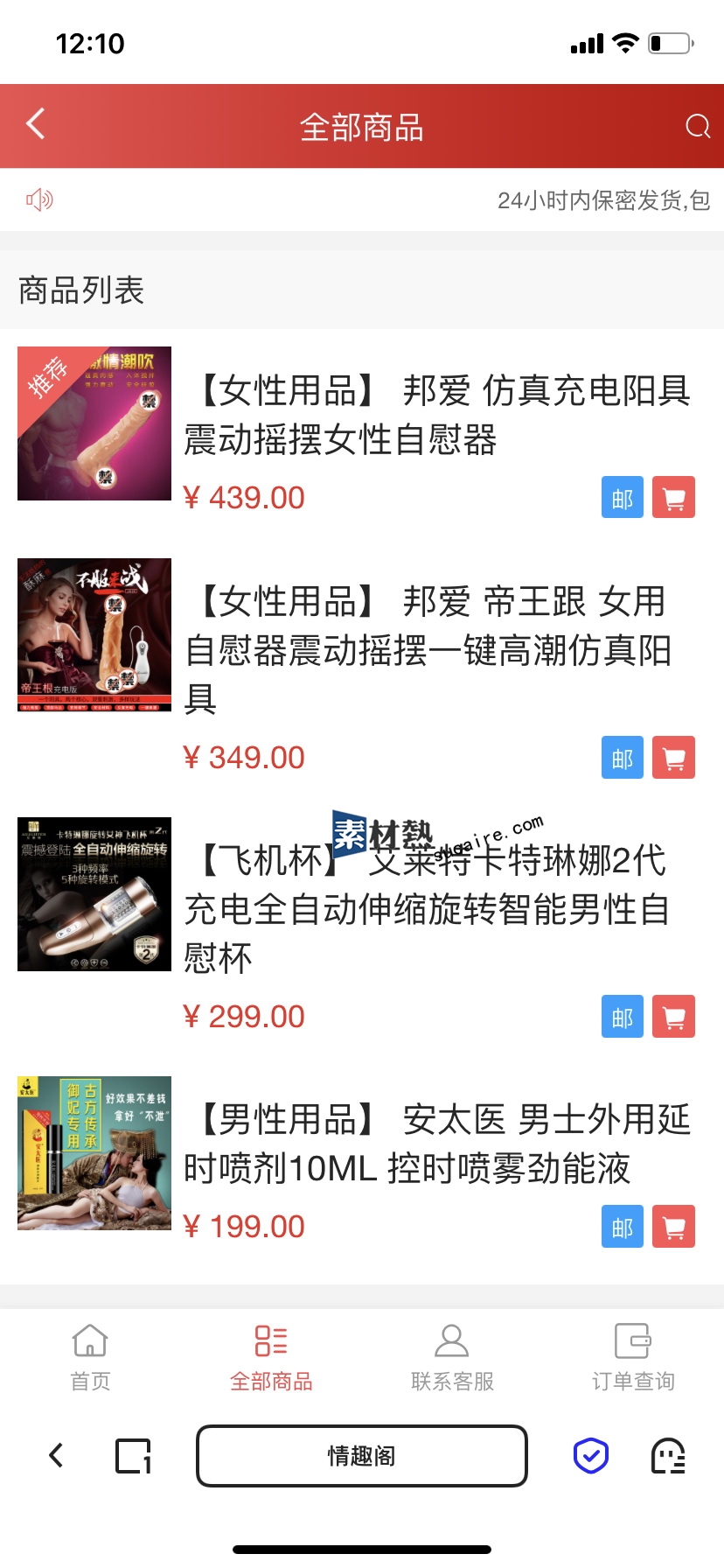The width and height of the screenshot is (724, 1568).
Task: Tap the 邮 badge on the ¥349.00 item
Action: (623, 758)
